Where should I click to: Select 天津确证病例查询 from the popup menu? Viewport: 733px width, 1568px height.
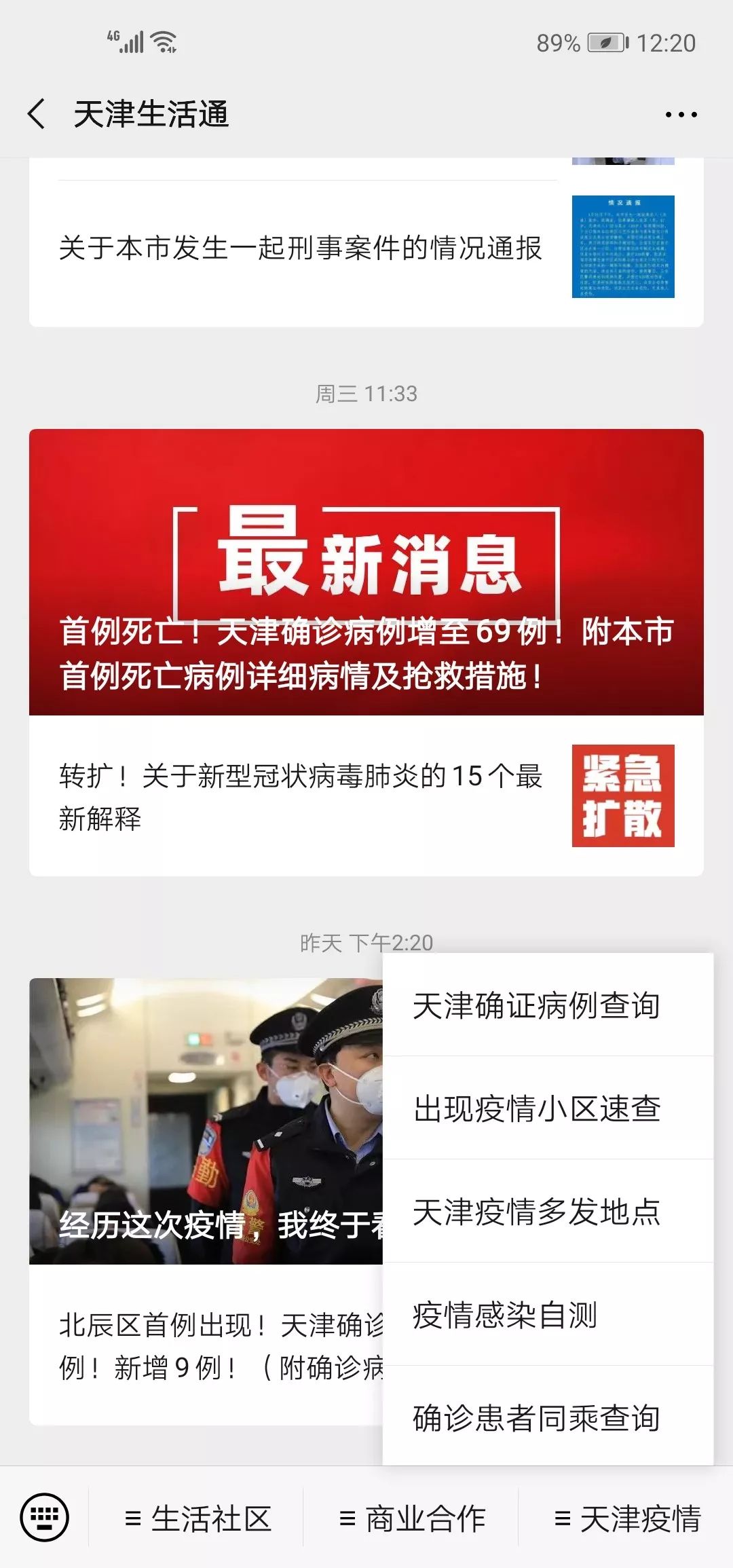click(x=536, y=1006)
